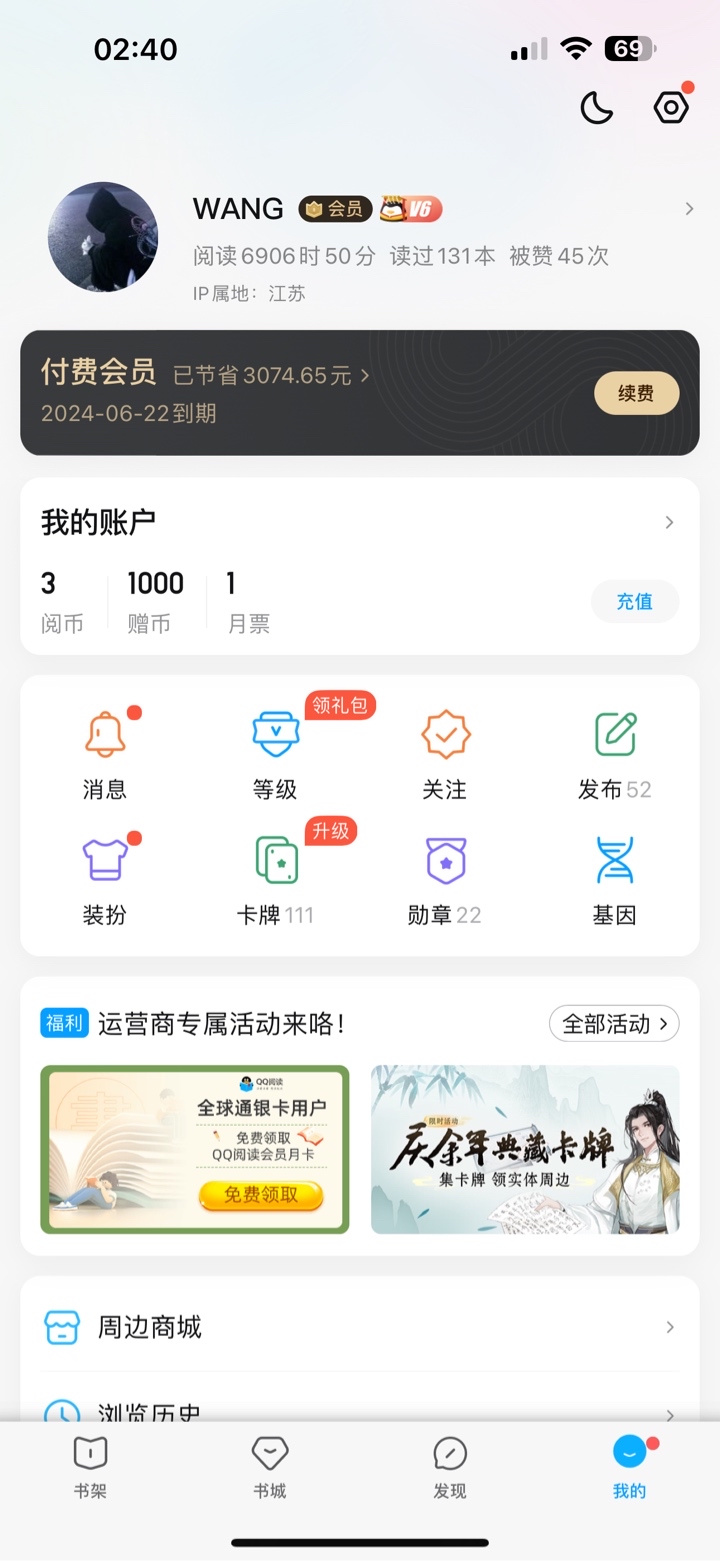Open 周边商城 store

coord(360,1327)
